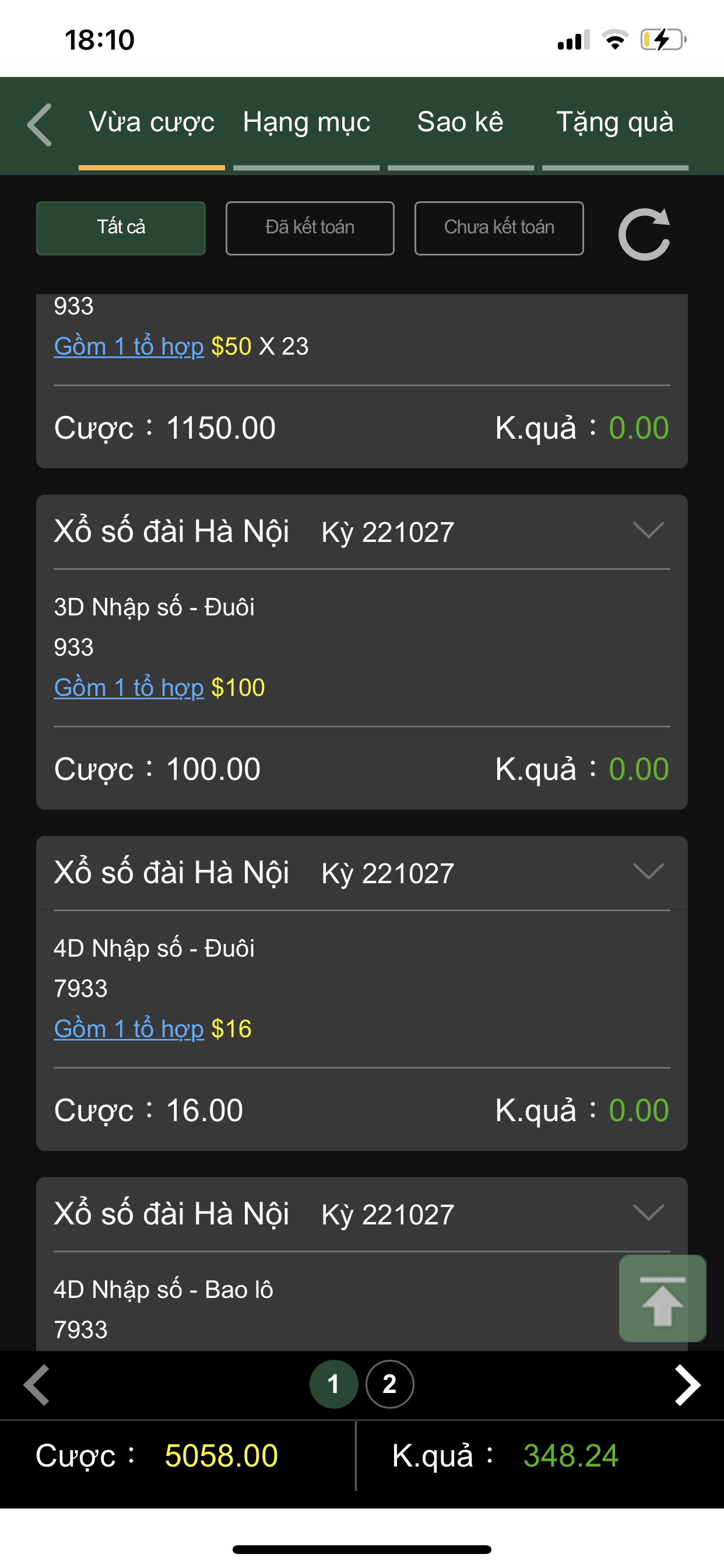
Task: Filter by Tất cả
Action: point(121,228)
